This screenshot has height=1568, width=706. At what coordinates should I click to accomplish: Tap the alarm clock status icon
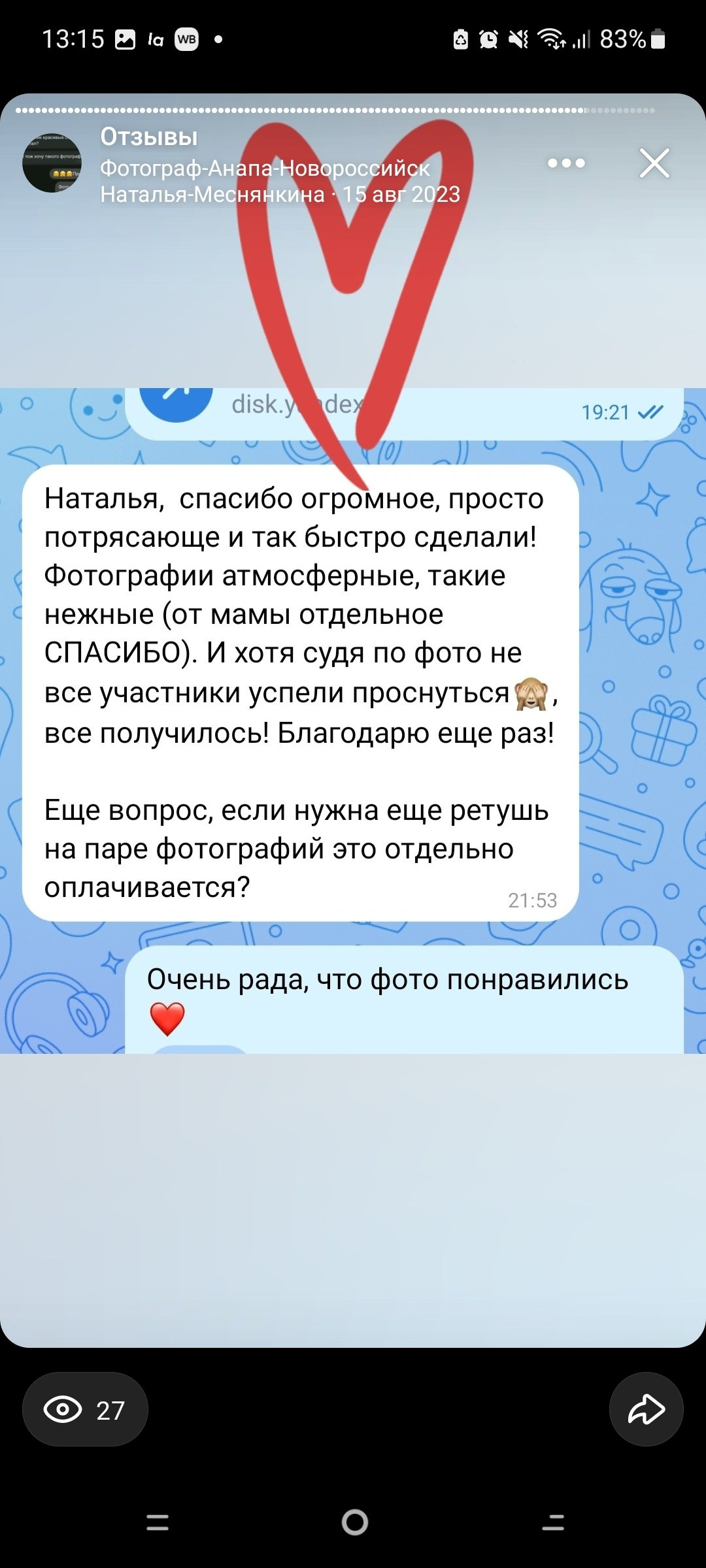[487, 41]
